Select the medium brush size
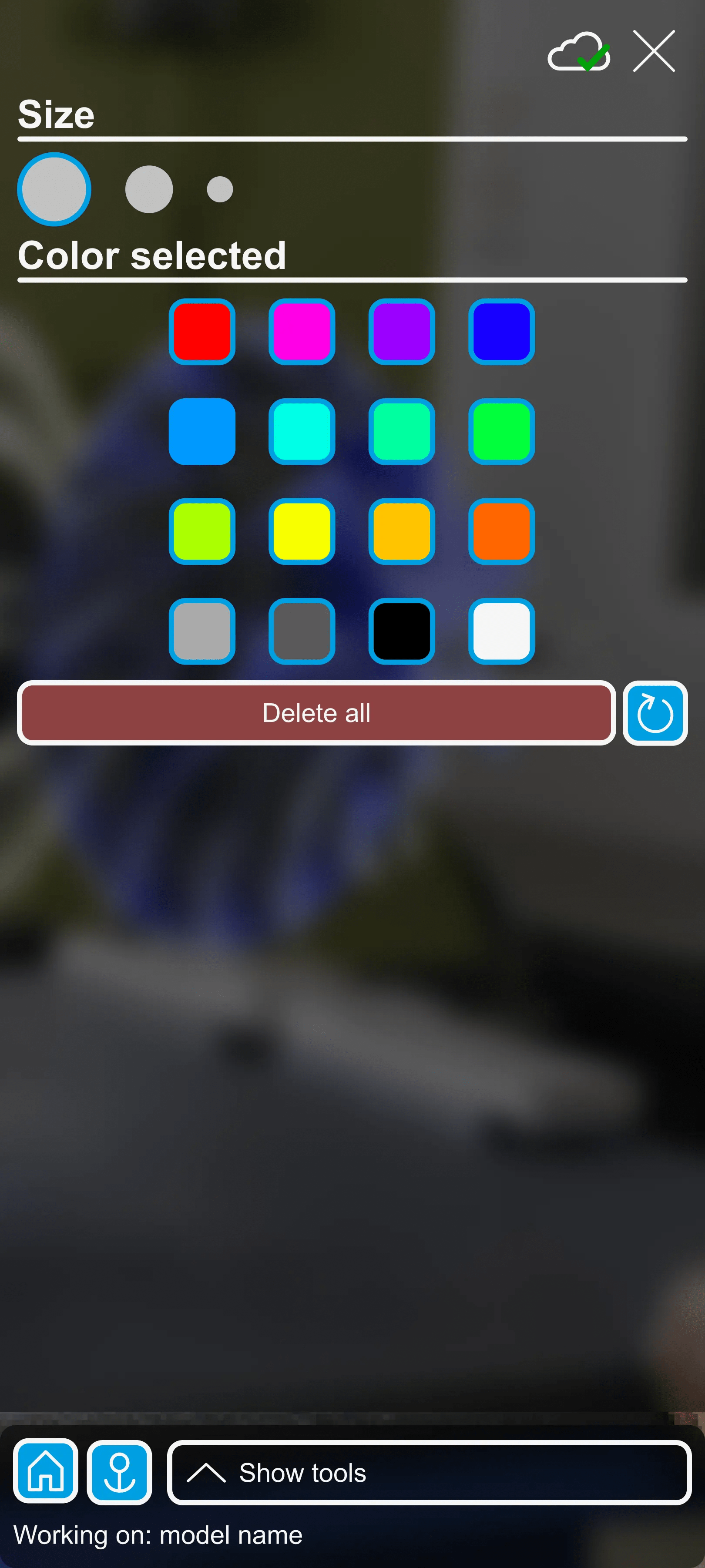Image resolution: width=705 pixels, height=1568 pixels. [x=149, y=189]
